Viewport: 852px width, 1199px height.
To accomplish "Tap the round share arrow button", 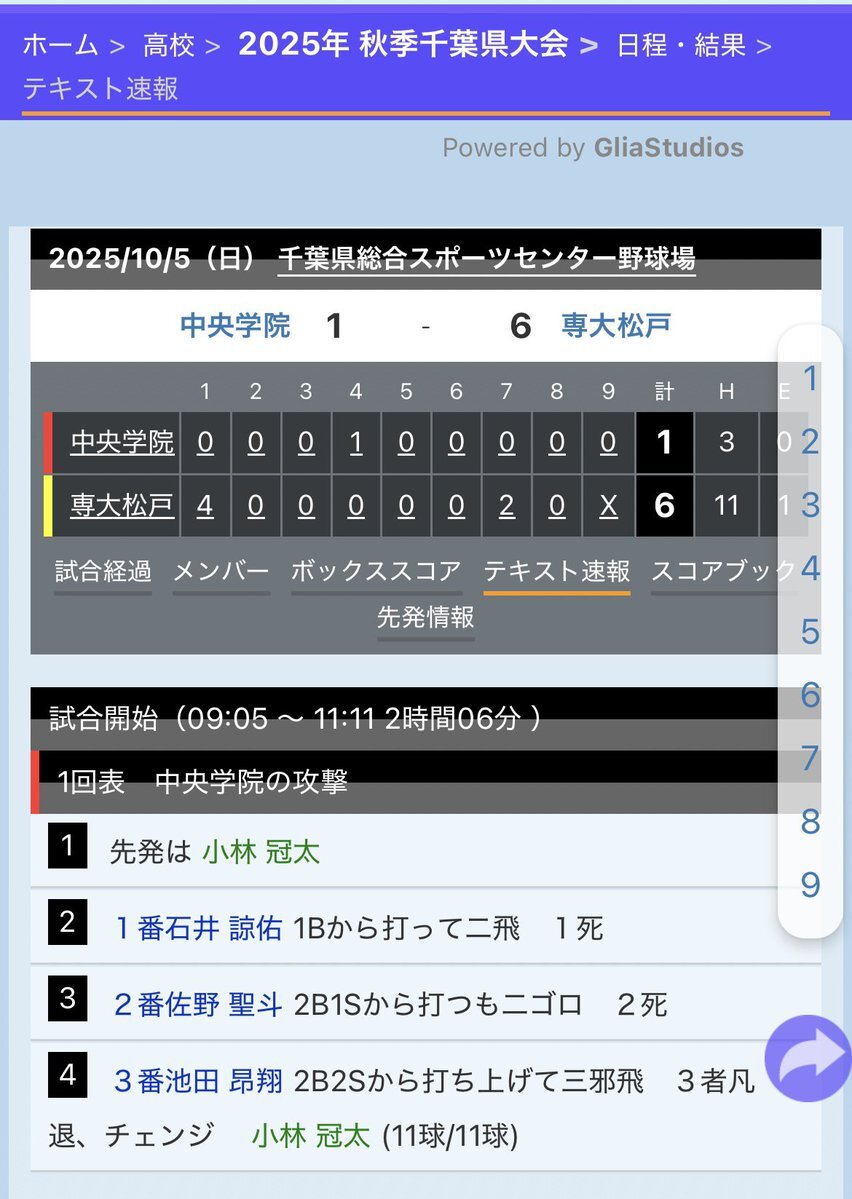I will [x=807, y=1058].
